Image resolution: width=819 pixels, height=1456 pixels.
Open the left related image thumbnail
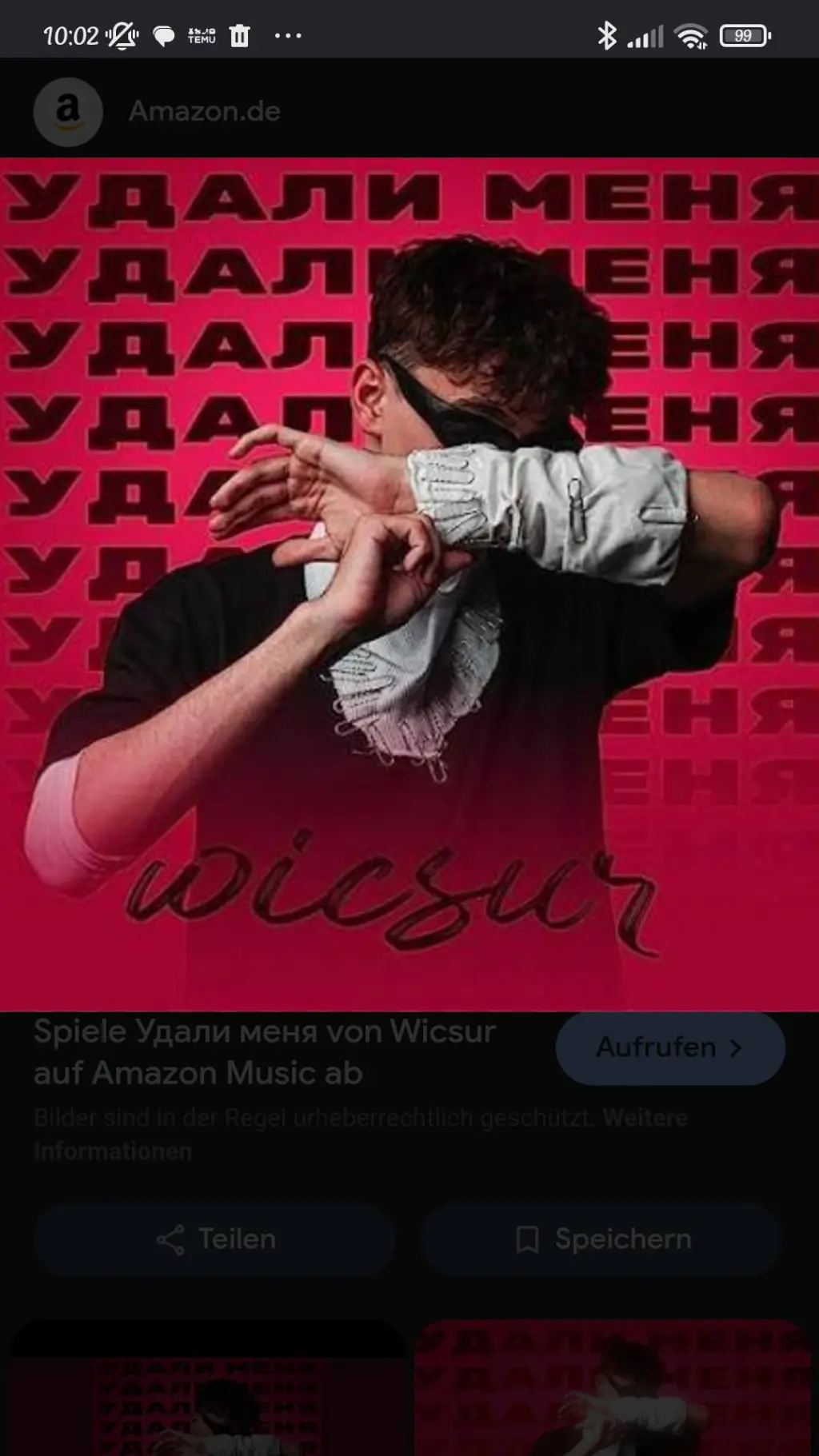click(x=207, y=1388)
